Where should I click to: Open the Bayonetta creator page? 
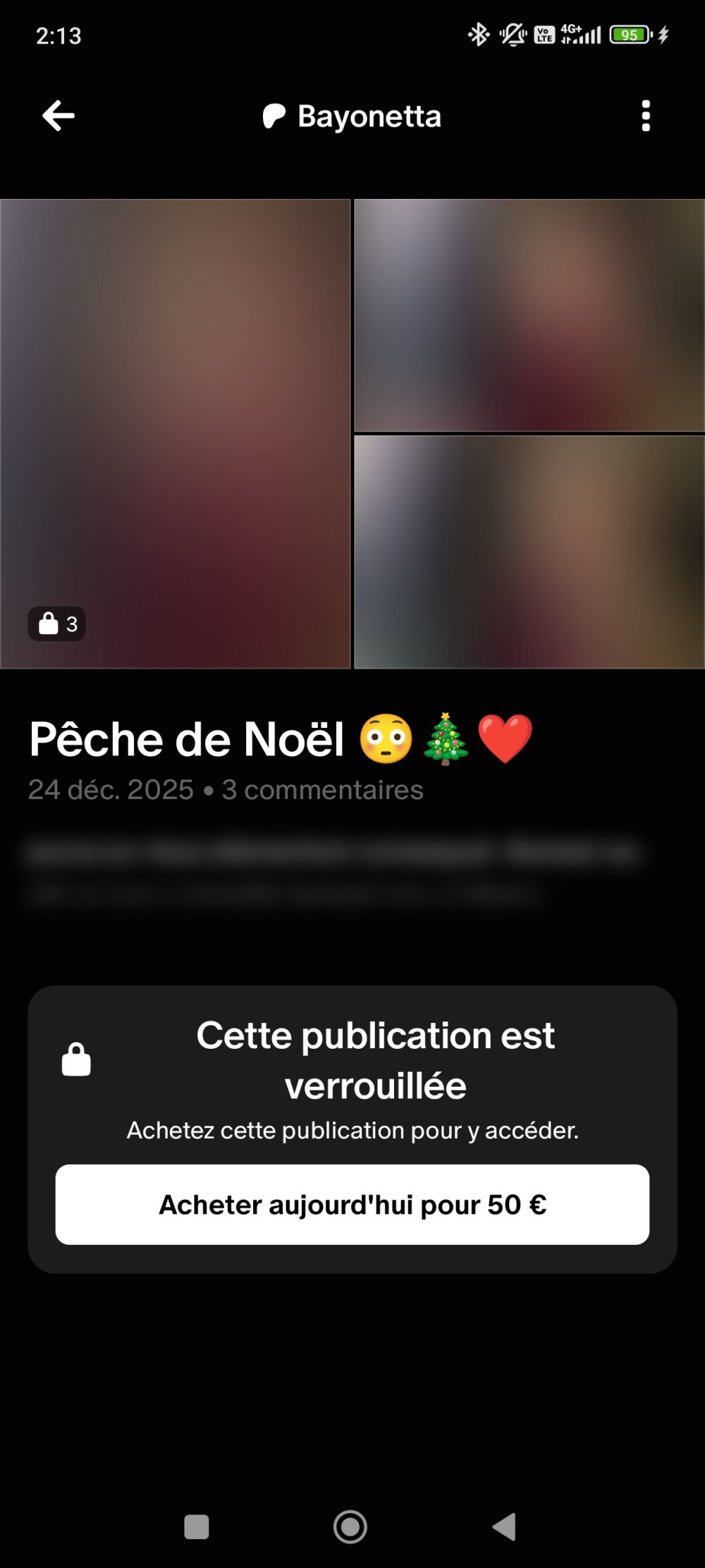pos(352,116)
